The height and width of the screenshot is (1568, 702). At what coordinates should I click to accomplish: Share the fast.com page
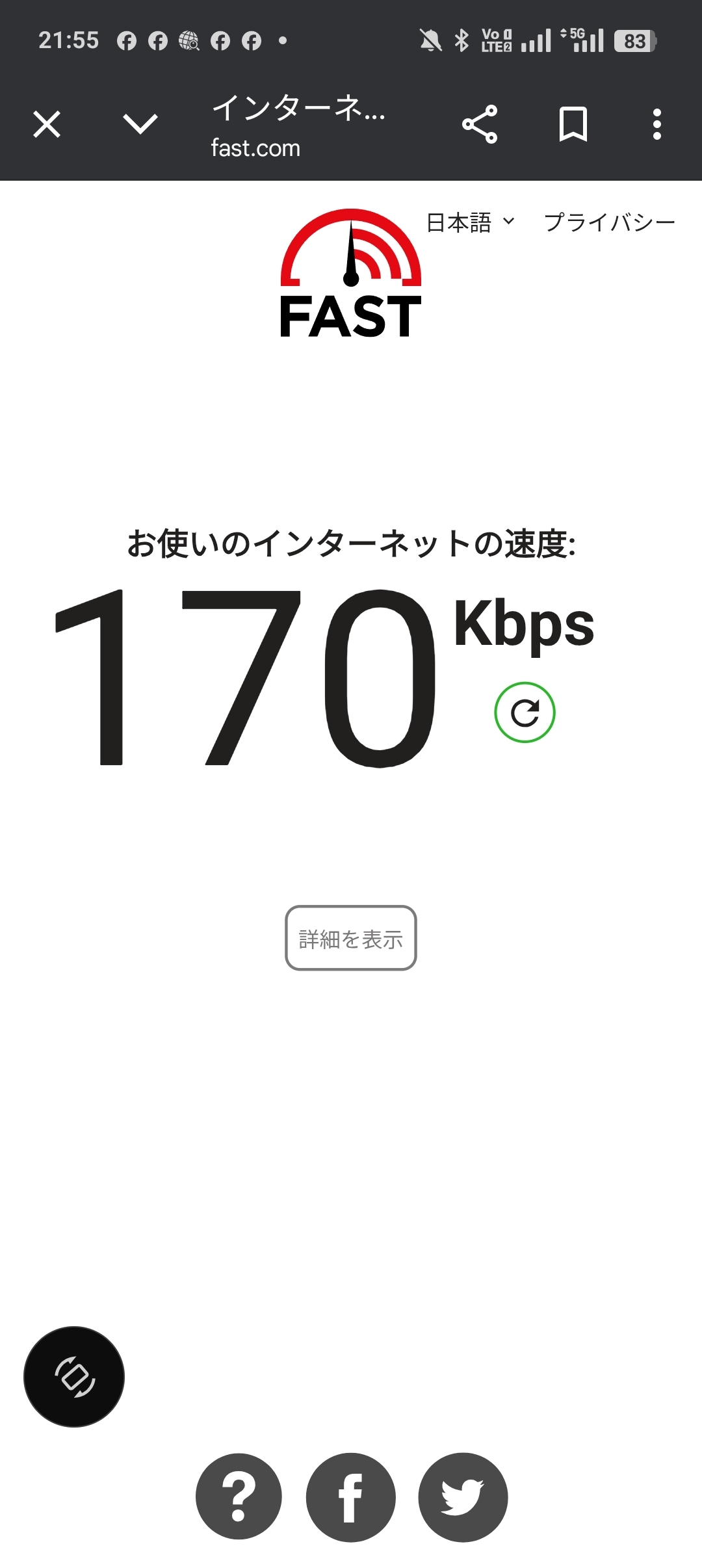point(480,124)
